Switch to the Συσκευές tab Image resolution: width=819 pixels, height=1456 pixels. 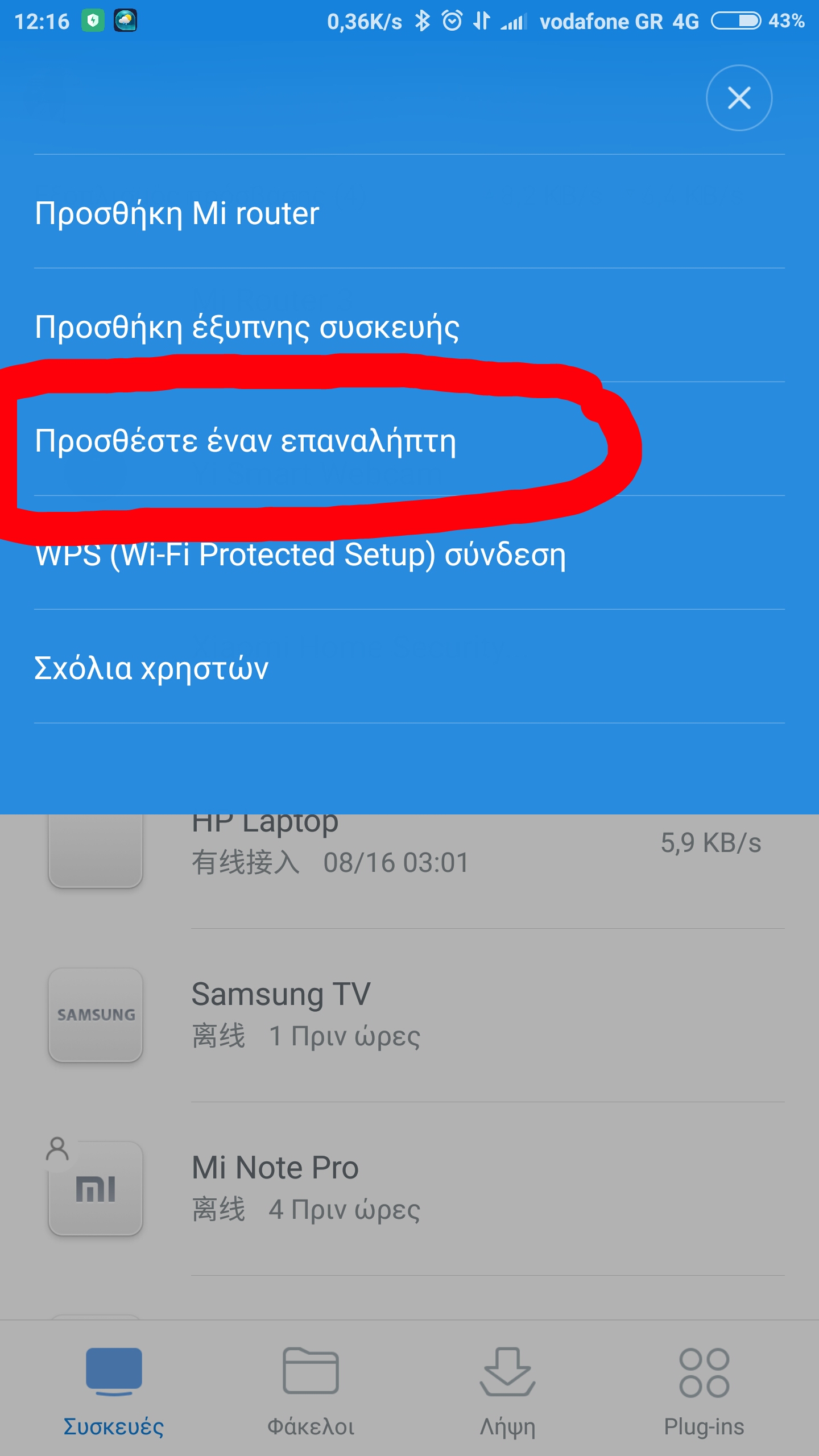114,1388
